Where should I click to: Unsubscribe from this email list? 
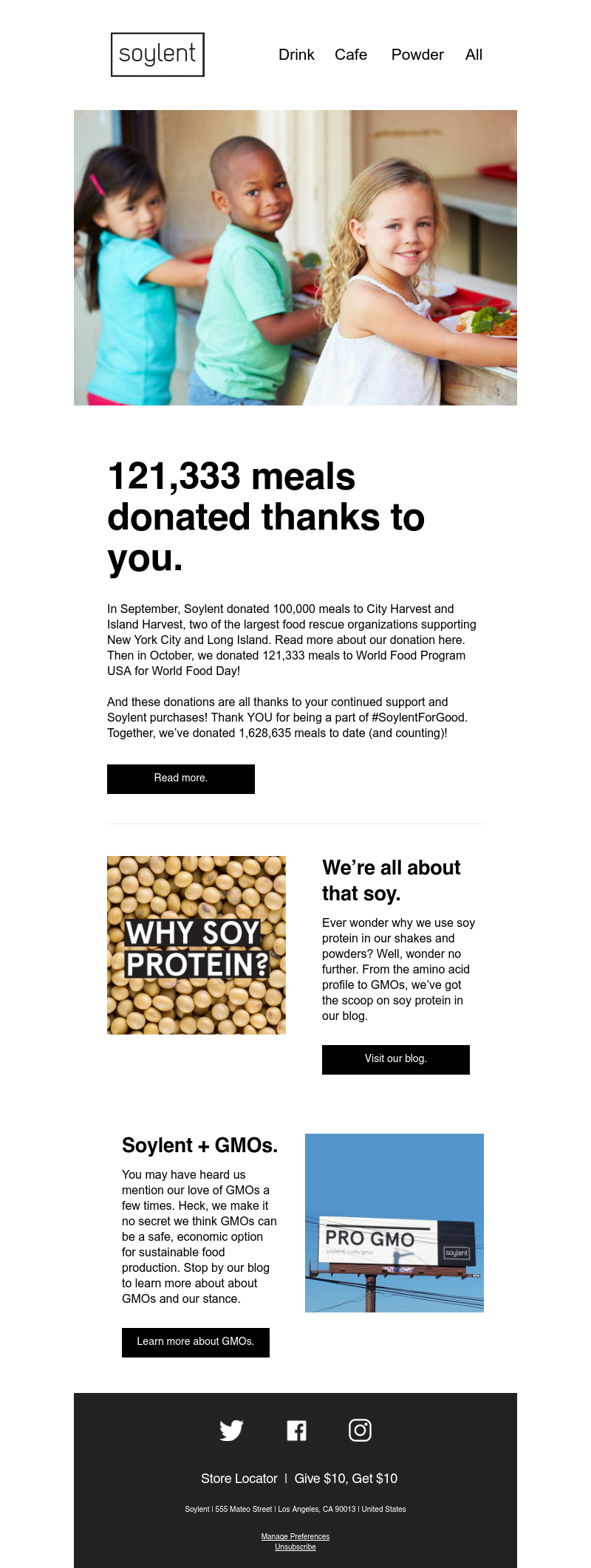click(295, 1547)
